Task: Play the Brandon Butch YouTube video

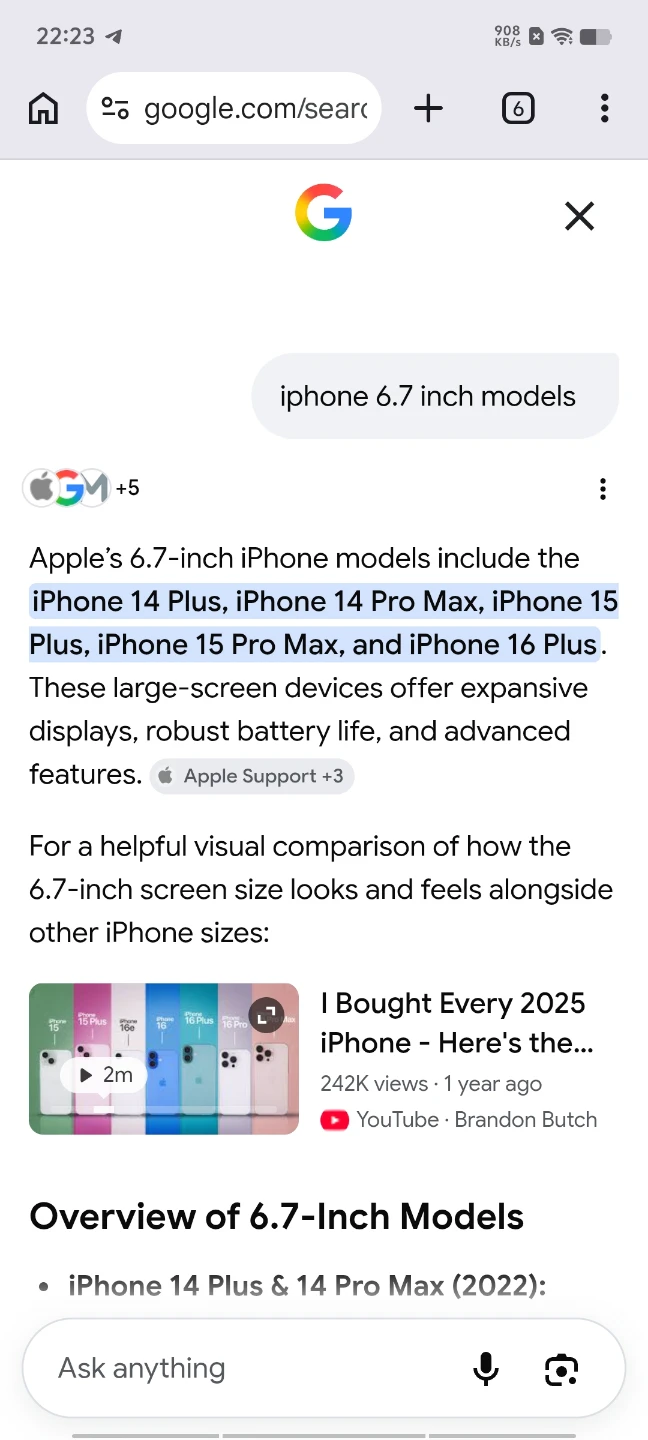Action: (x=104, y=1075)
